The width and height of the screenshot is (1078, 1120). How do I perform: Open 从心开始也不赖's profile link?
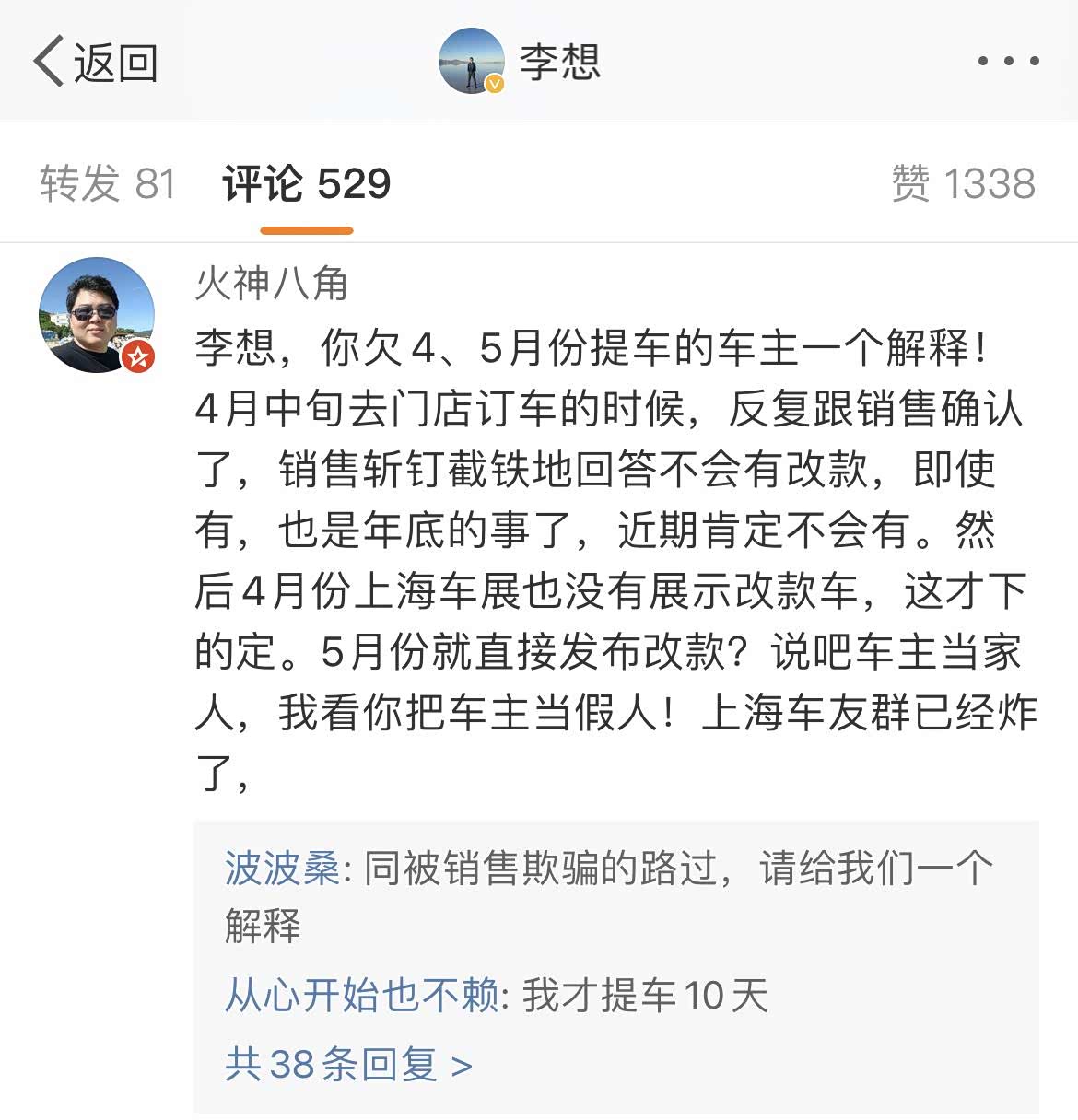[x=362, y=996]
